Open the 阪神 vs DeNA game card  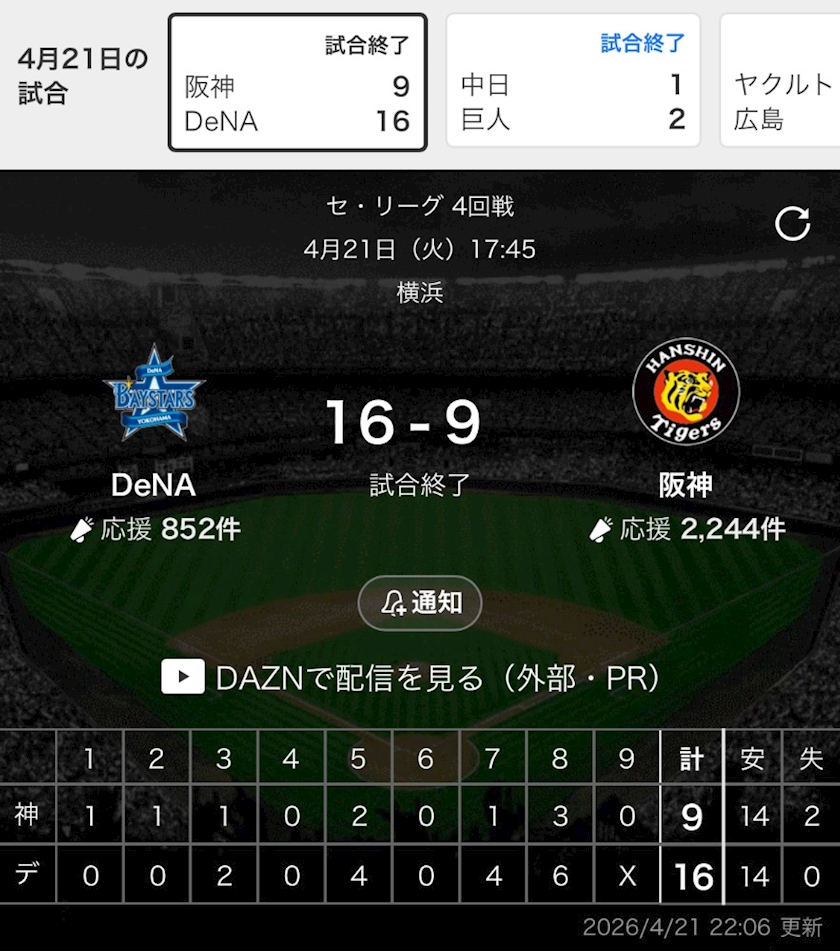pyautogui.click(x=298, y=82)
